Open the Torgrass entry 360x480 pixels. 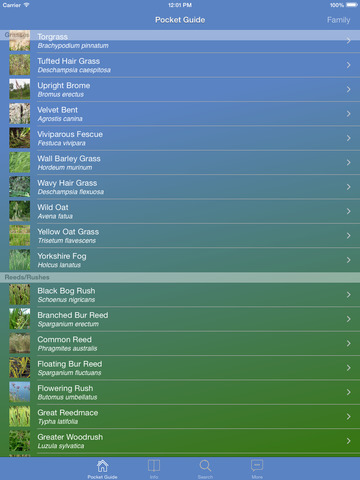coord(180,41)
